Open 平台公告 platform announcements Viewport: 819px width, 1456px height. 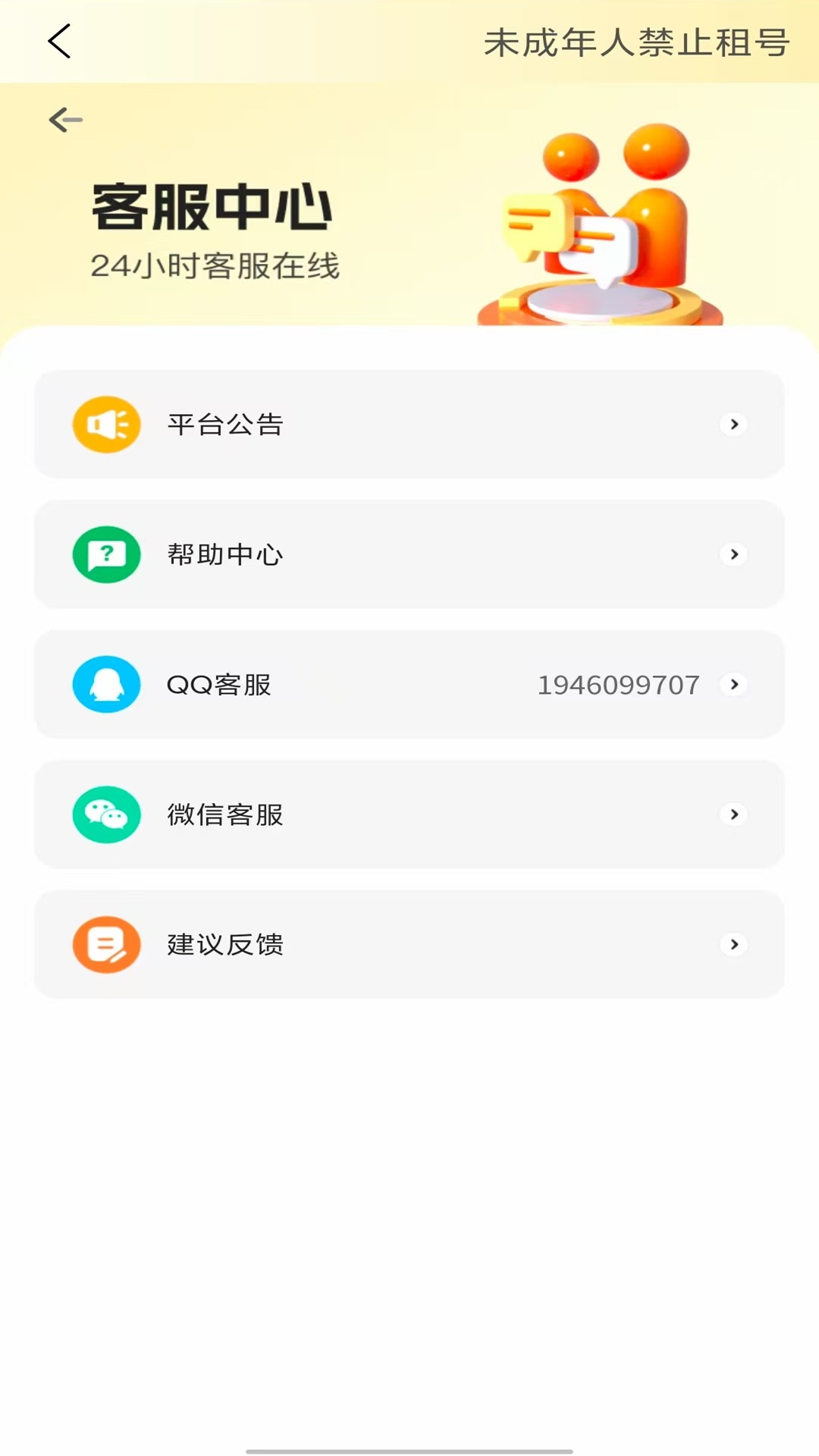pyautogui.click(x=225, y=425)
